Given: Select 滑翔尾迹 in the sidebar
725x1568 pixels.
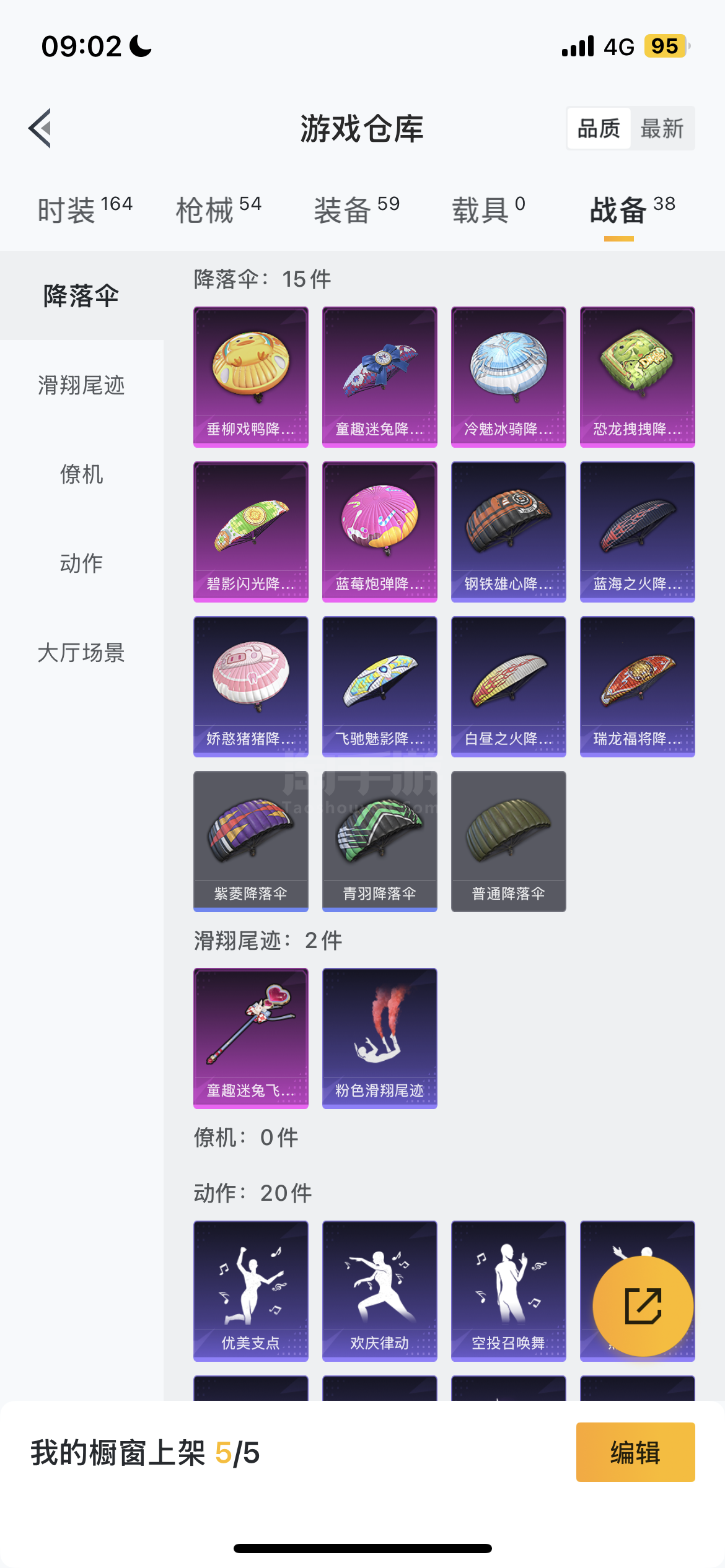Looking at the screenshot, I should pos(81,385).
